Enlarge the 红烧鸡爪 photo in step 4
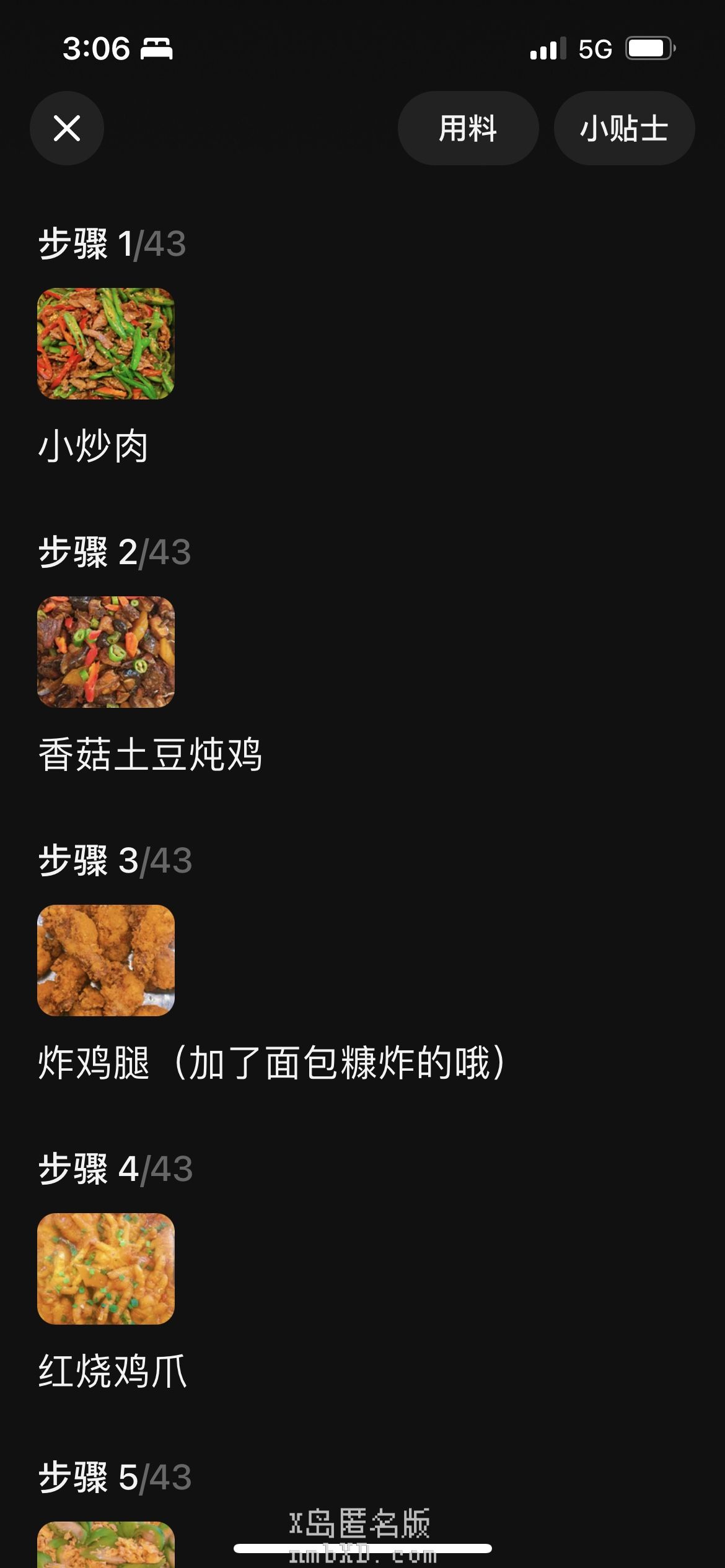Image resolution: width=725 pixels, height=1568 pixels. 106,1269
